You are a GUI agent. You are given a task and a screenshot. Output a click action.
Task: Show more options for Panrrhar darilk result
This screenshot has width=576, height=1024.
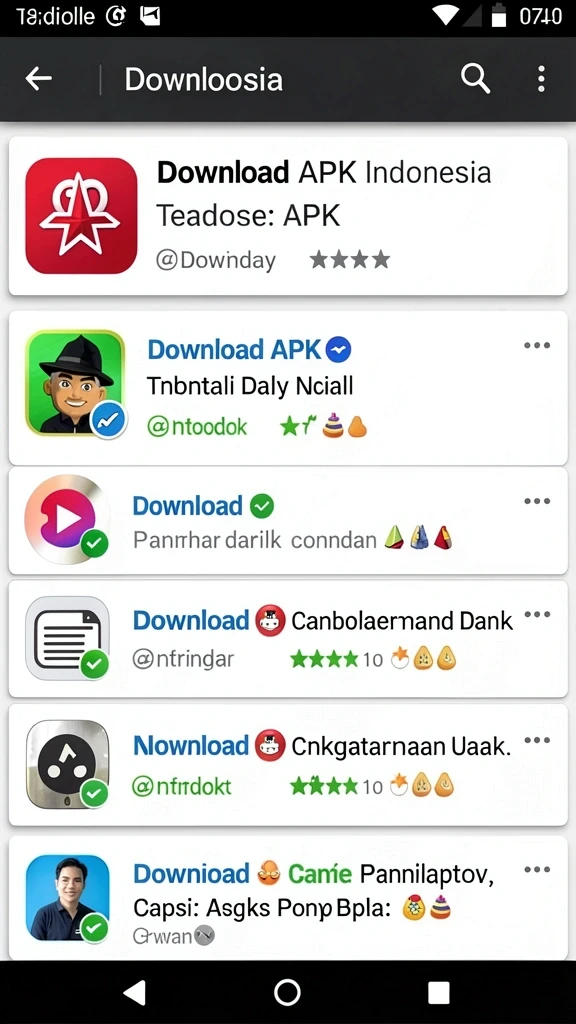tap(537, 502)
